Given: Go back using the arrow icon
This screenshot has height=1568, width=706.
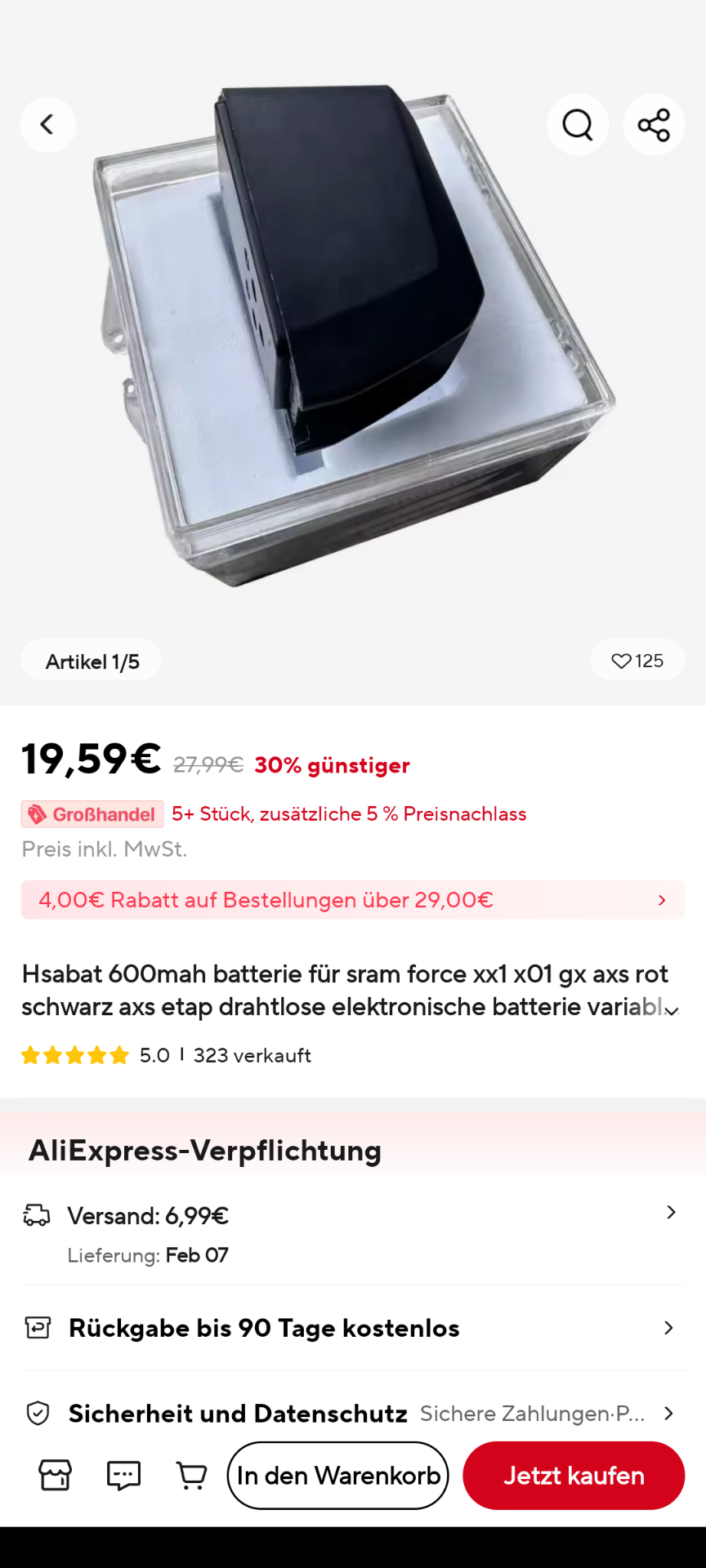Looking at the screenshot, I should click(x=47, y=125).
